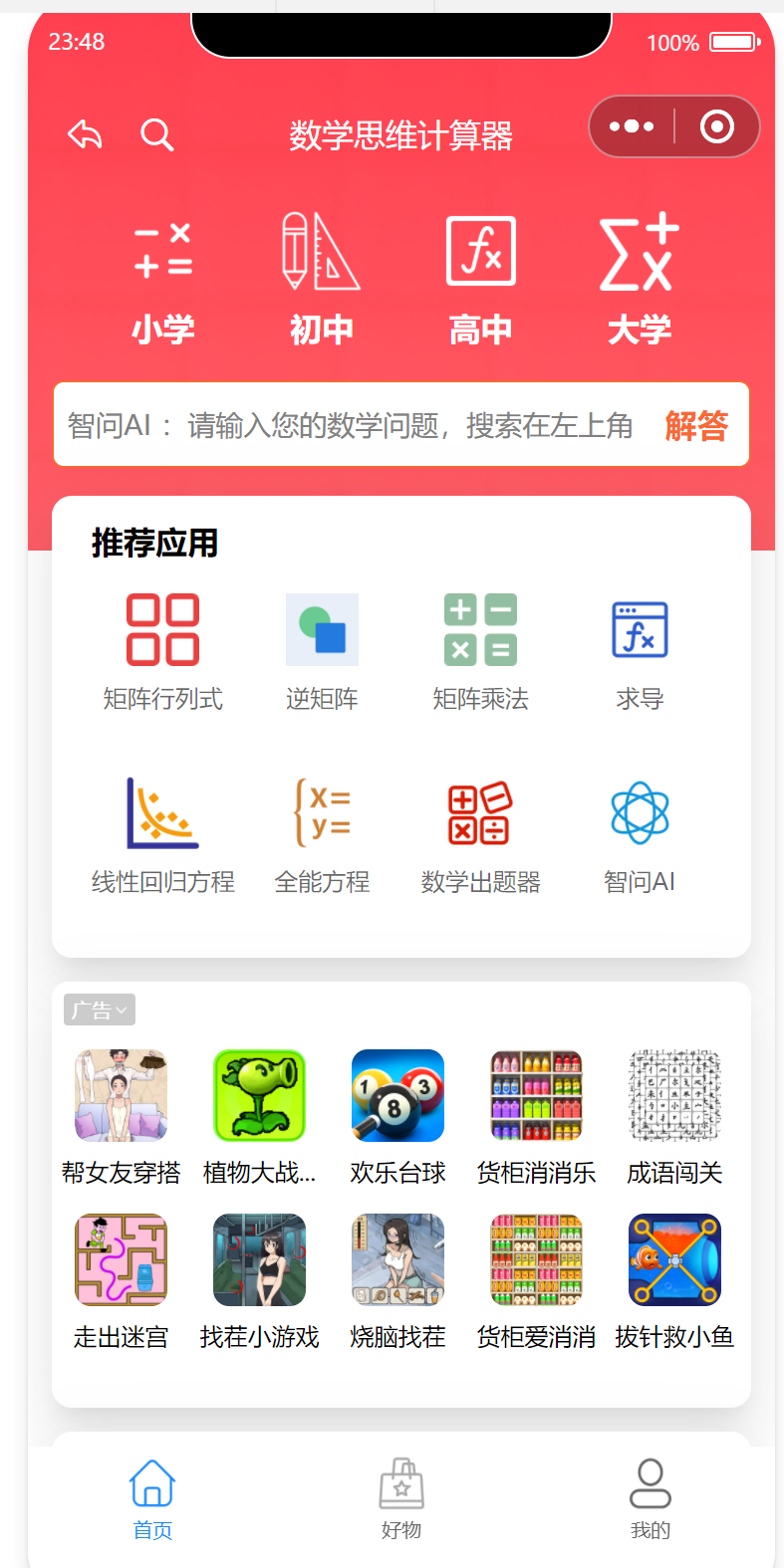Open the 大学 category
Screen dimensions: 784x1568
pos(639,281)
